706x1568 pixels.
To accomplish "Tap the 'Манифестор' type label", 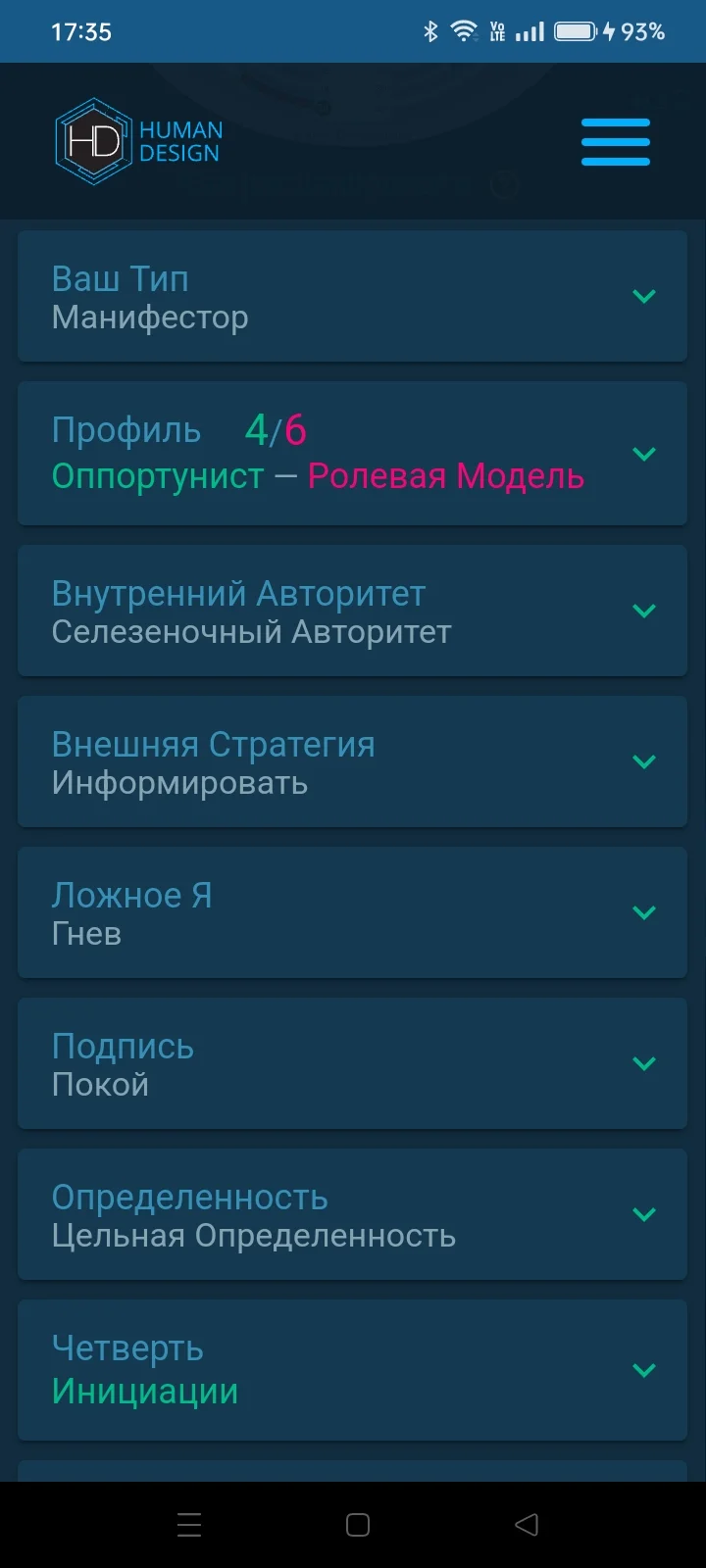I will tap(149, 317).
